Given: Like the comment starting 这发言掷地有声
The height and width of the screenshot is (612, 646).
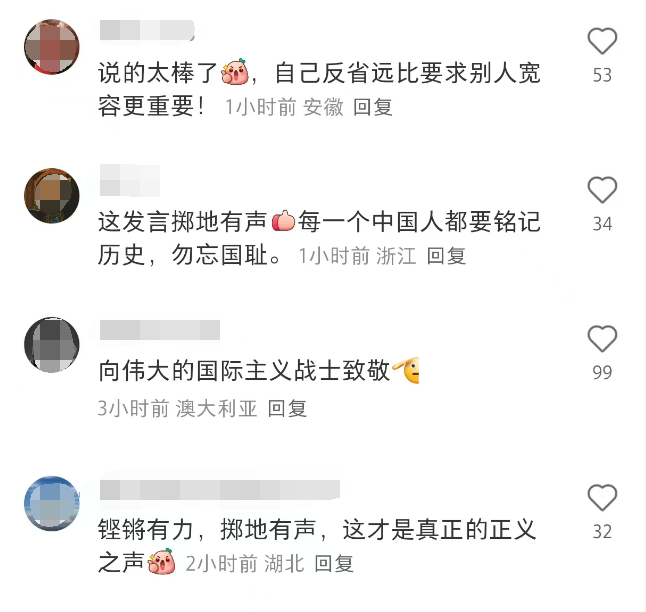Looking at the screenshot, I should point(602,190).
